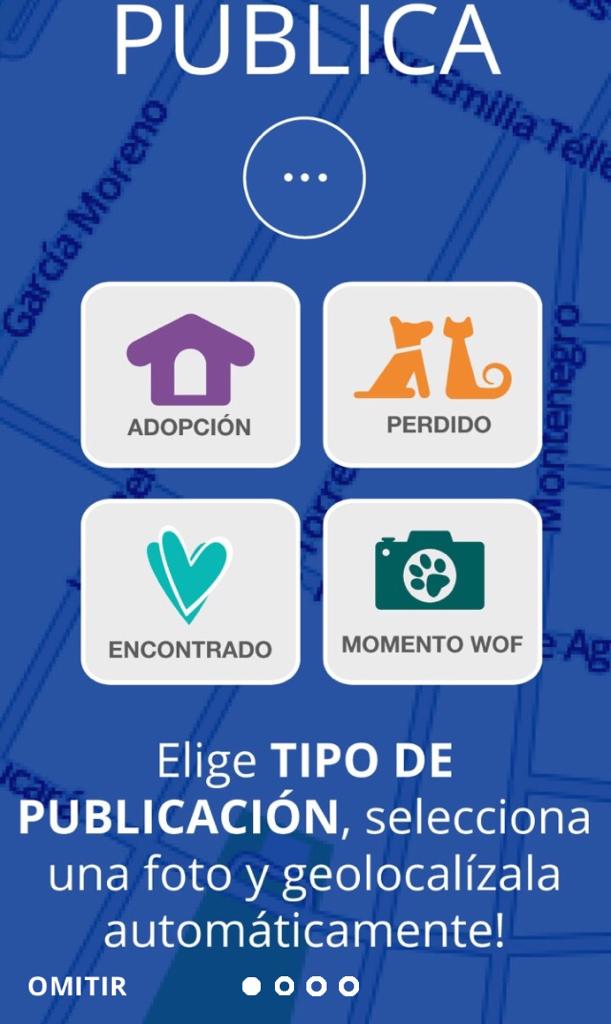Screen dimensions: 611x1024
Task: Jump to the second onboarding page dot
Action: click(x=284, y=985)
